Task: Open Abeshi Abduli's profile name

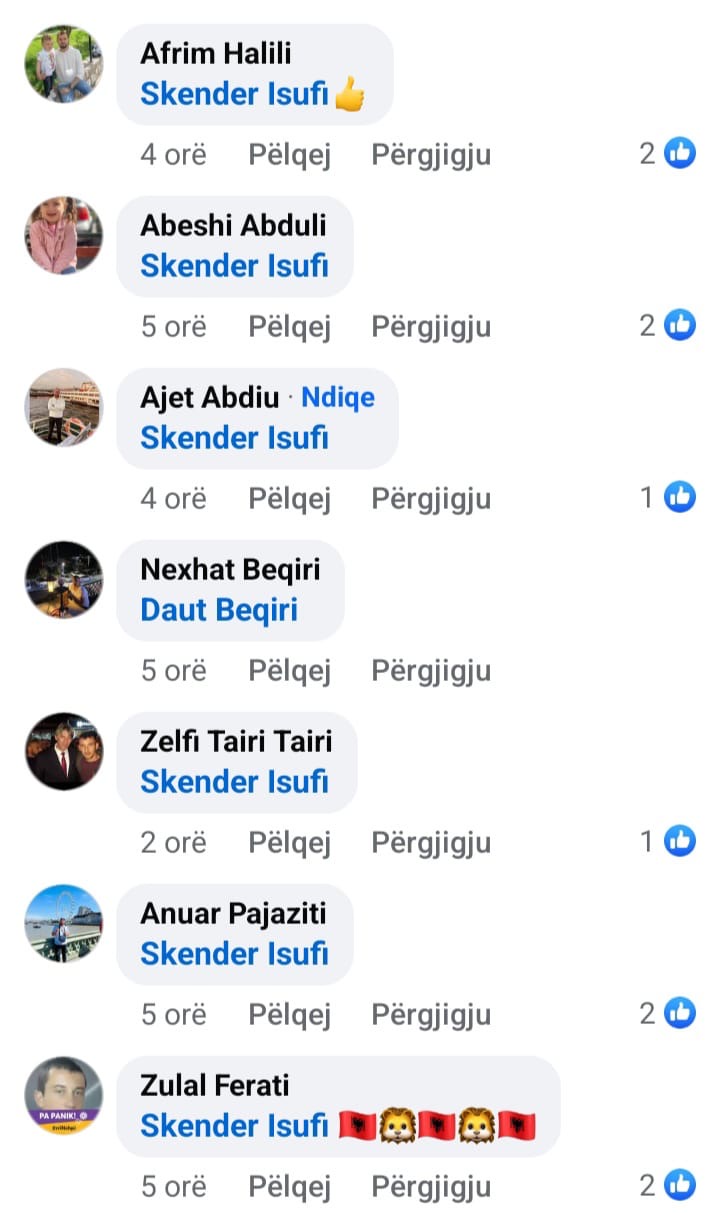Action: pos(233,225)
